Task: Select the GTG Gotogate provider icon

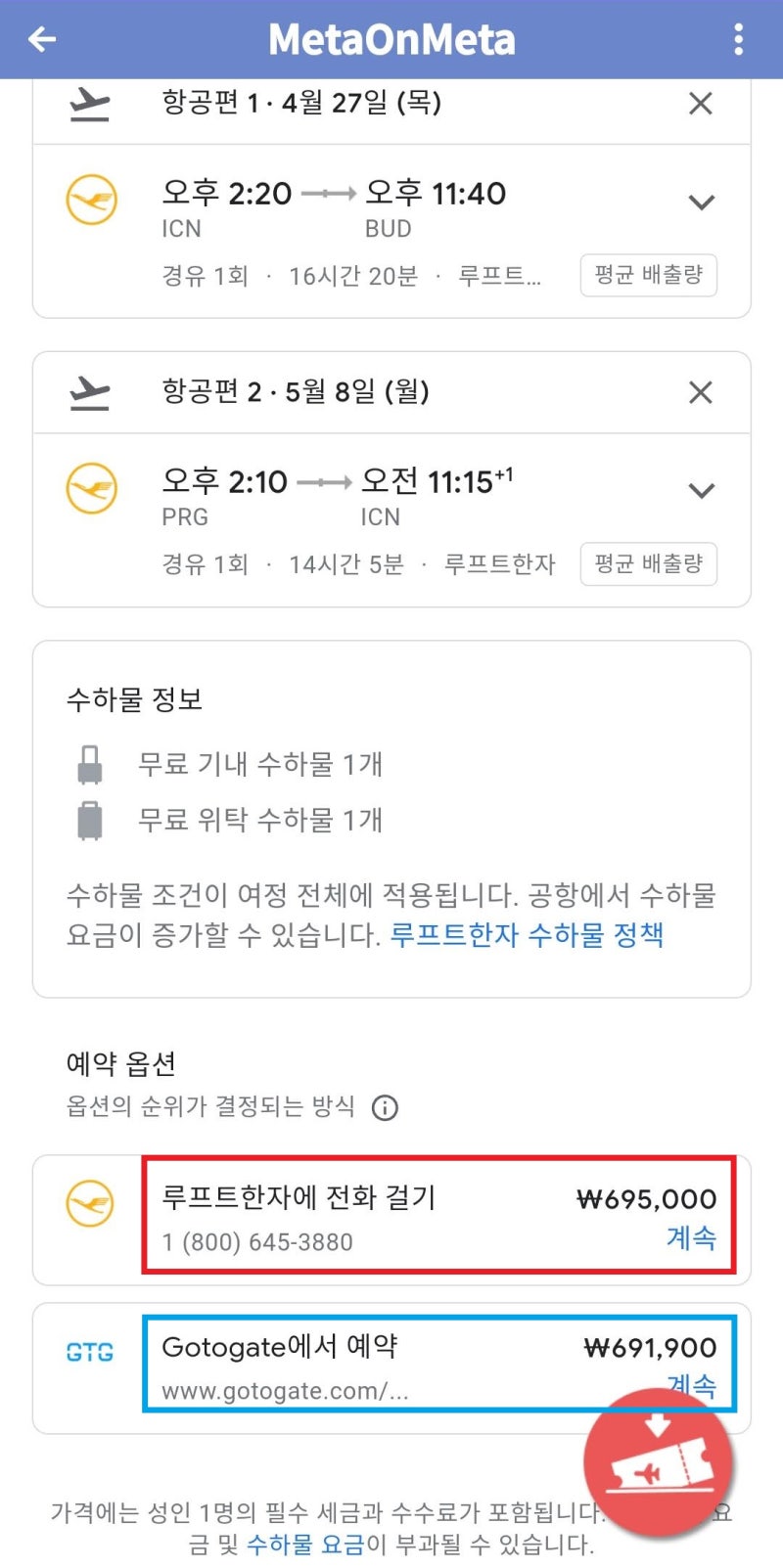Action: pos(89,1352)
